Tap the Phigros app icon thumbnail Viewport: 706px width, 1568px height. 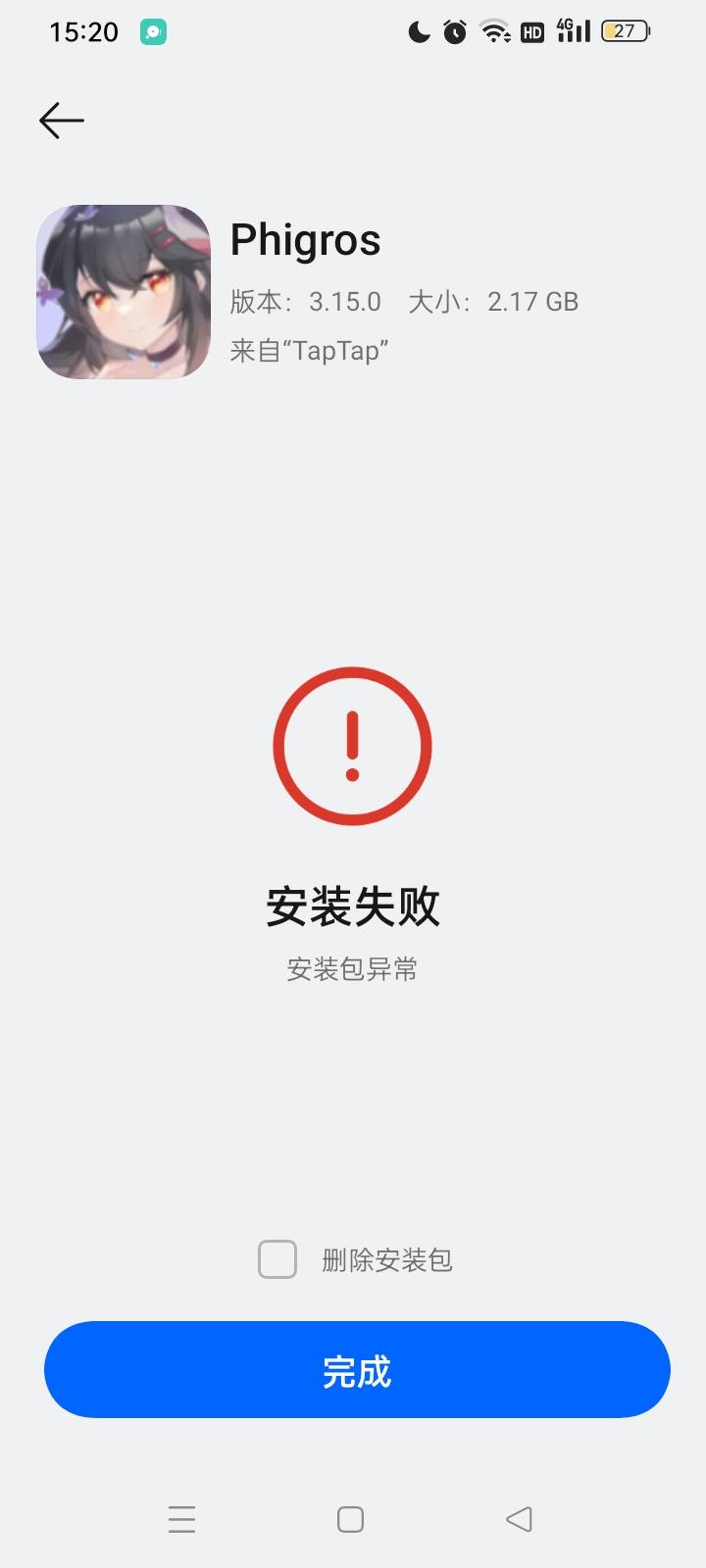click(123, 290)
